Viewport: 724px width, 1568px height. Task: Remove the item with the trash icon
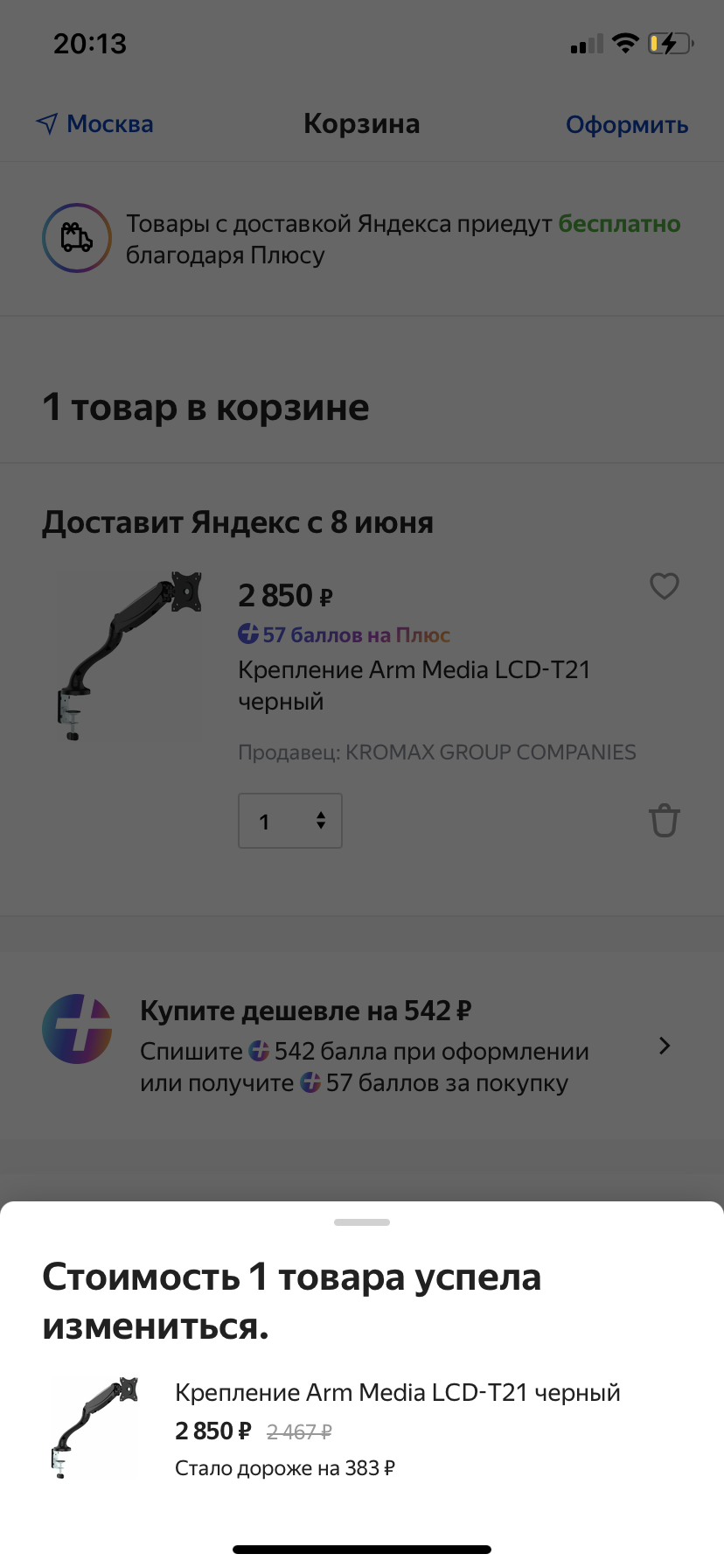(664, 821)
